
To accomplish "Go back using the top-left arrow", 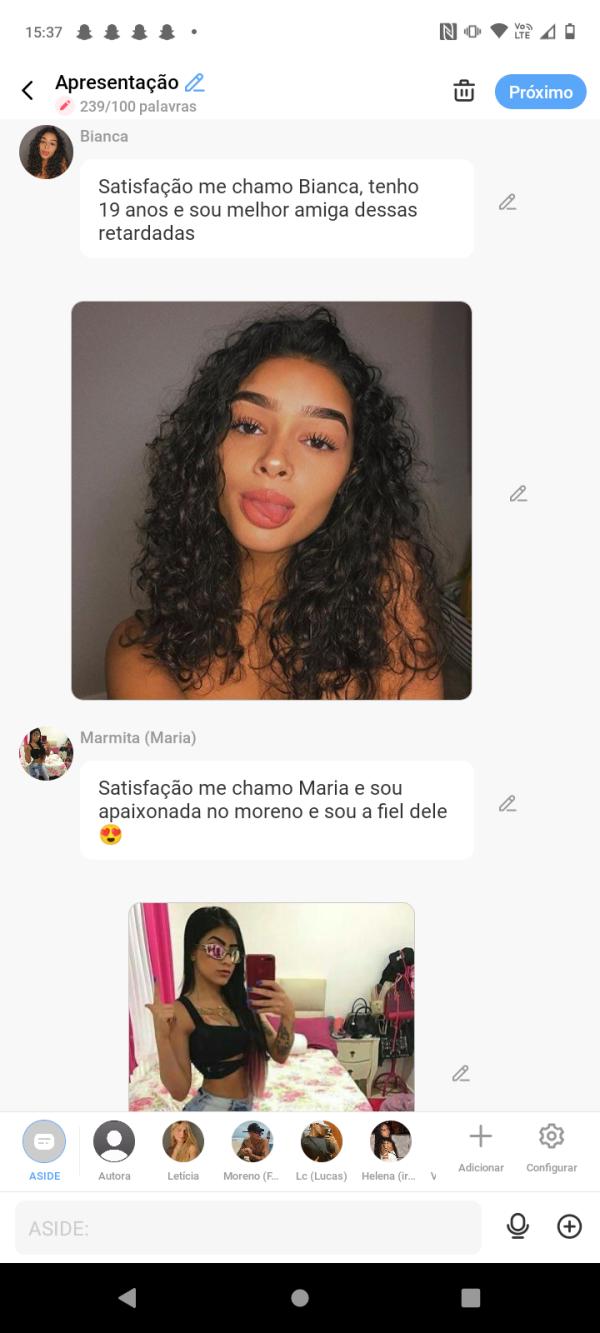I will pyautogui.click(x=28, y=91).
